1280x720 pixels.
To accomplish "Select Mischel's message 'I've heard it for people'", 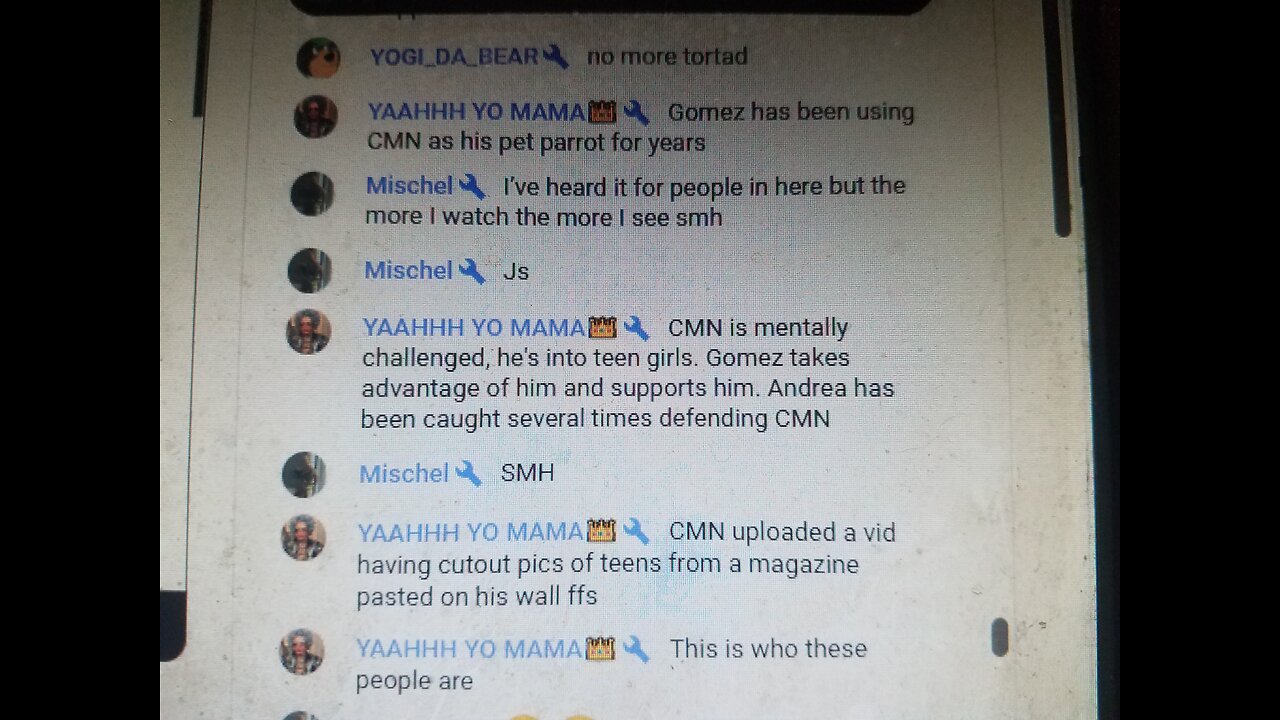I will click(634, 201).
